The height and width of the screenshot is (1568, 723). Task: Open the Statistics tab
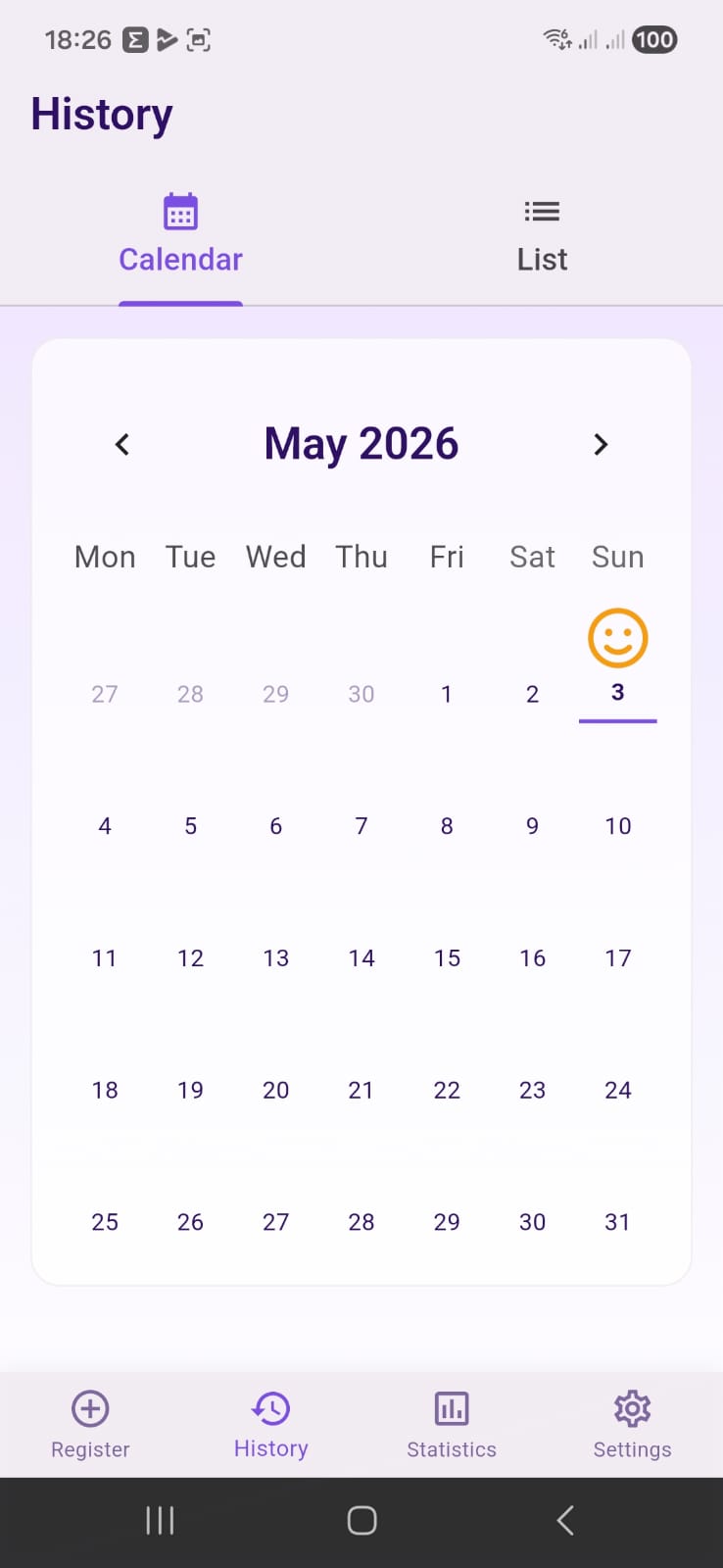(452, 1426)
